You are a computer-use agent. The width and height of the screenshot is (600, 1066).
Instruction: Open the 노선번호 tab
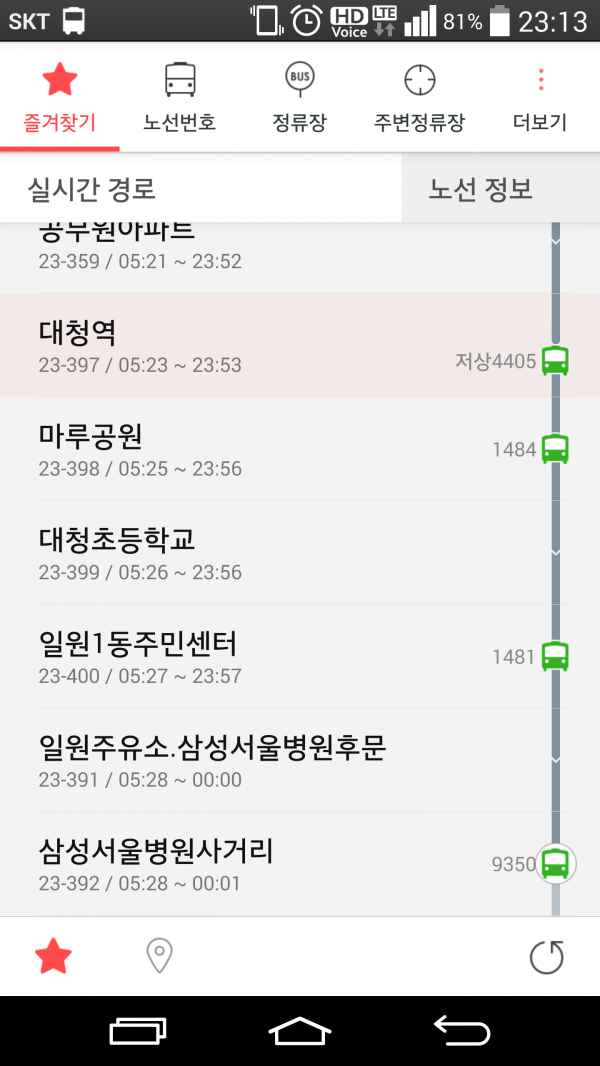[180, 98]
